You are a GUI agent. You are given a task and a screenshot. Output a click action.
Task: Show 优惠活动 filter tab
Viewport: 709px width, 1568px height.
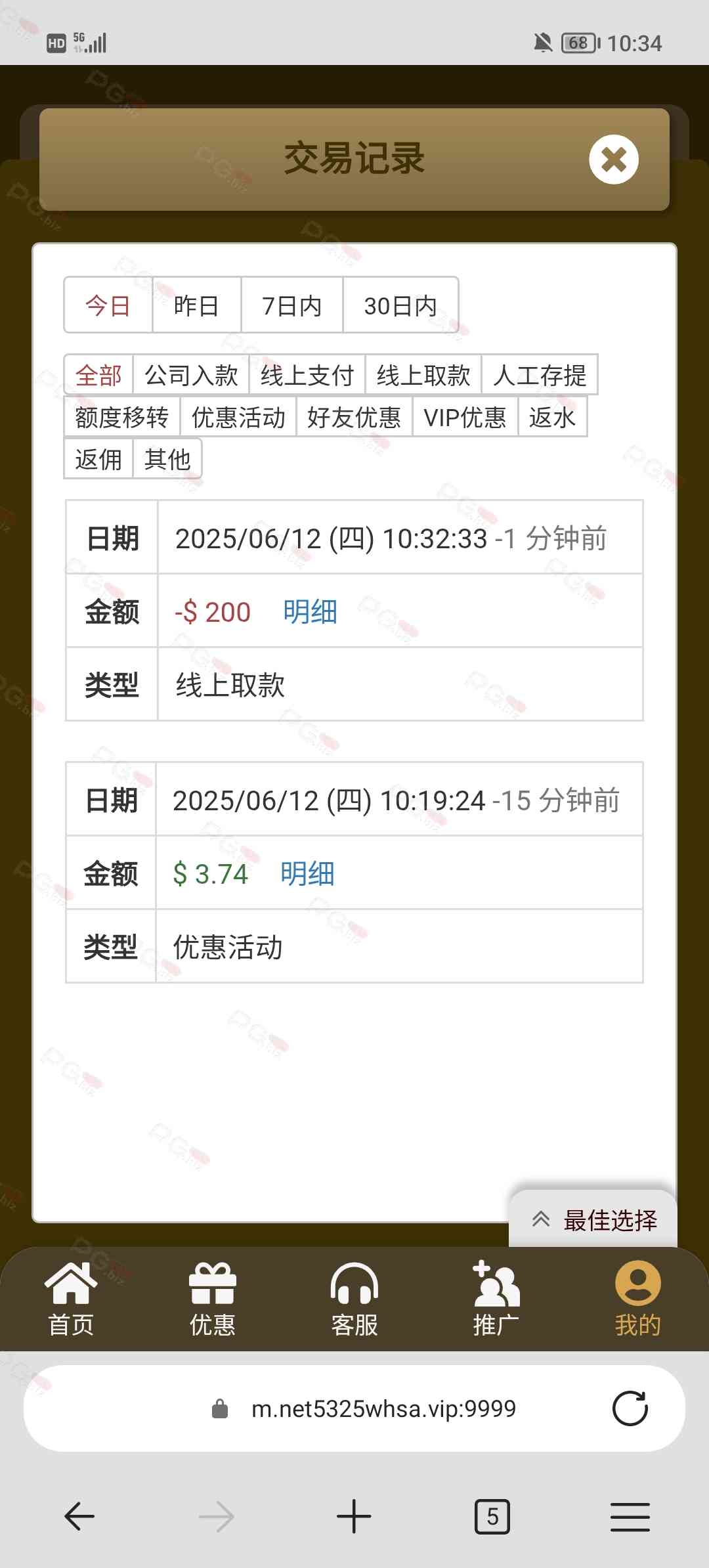pos(238,417)
